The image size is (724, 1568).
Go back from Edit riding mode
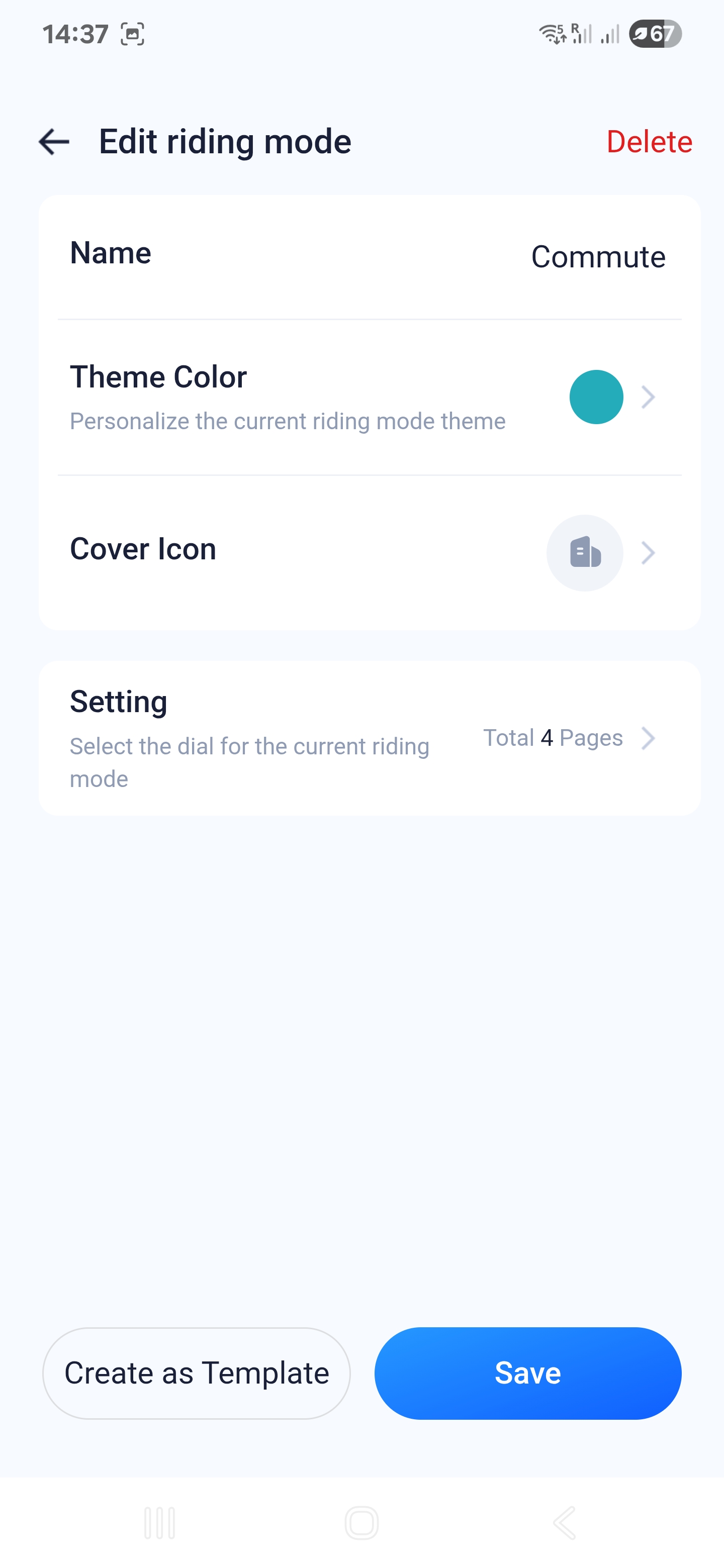coord(54,142)
